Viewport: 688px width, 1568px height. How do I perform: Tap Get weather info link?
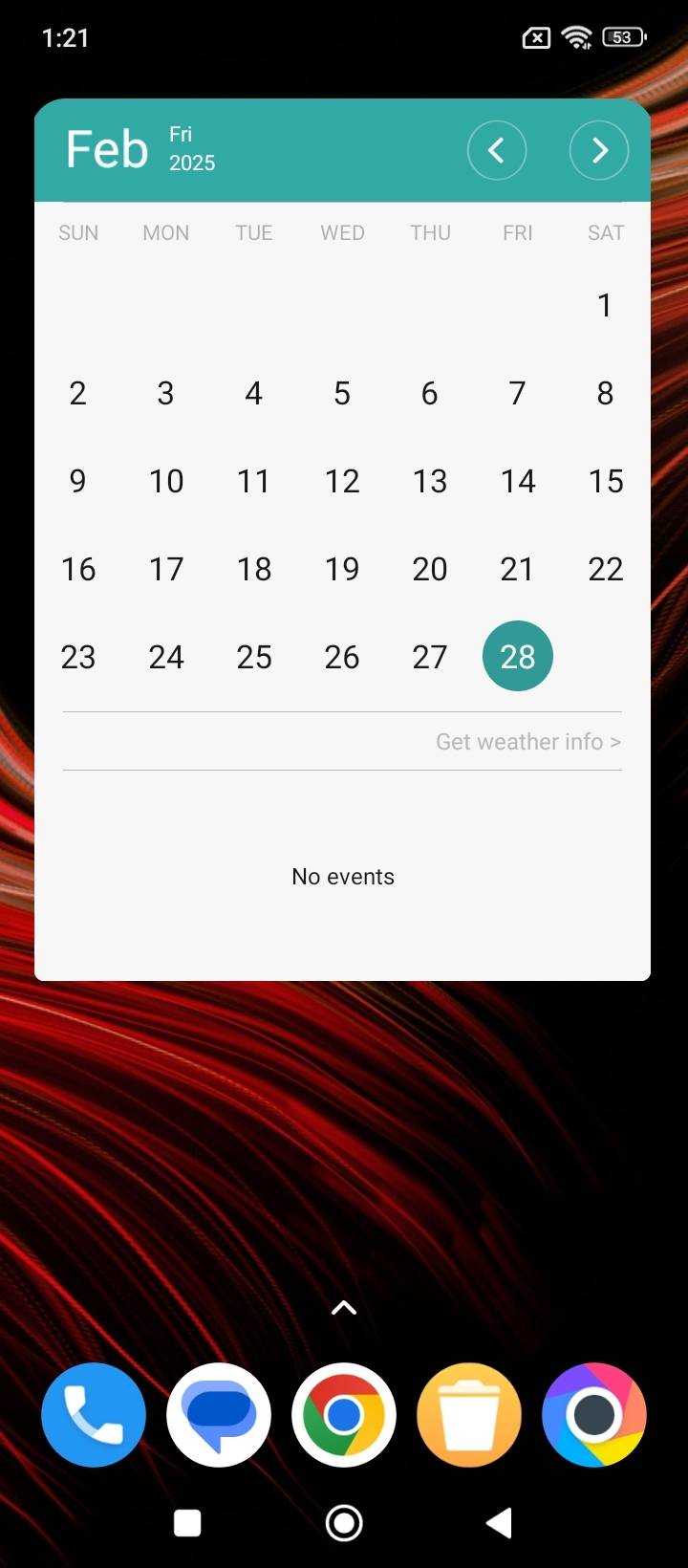click(x=527, y=742)
